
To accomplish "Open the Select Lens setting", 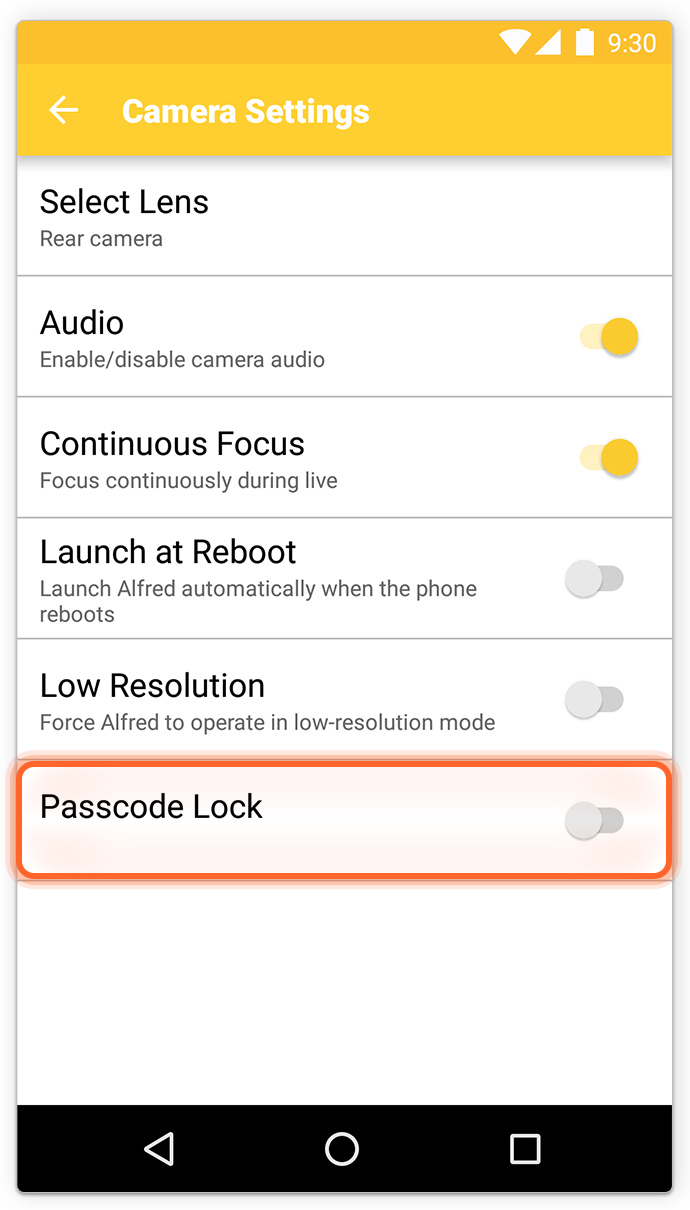I will (x=344, y=217).
